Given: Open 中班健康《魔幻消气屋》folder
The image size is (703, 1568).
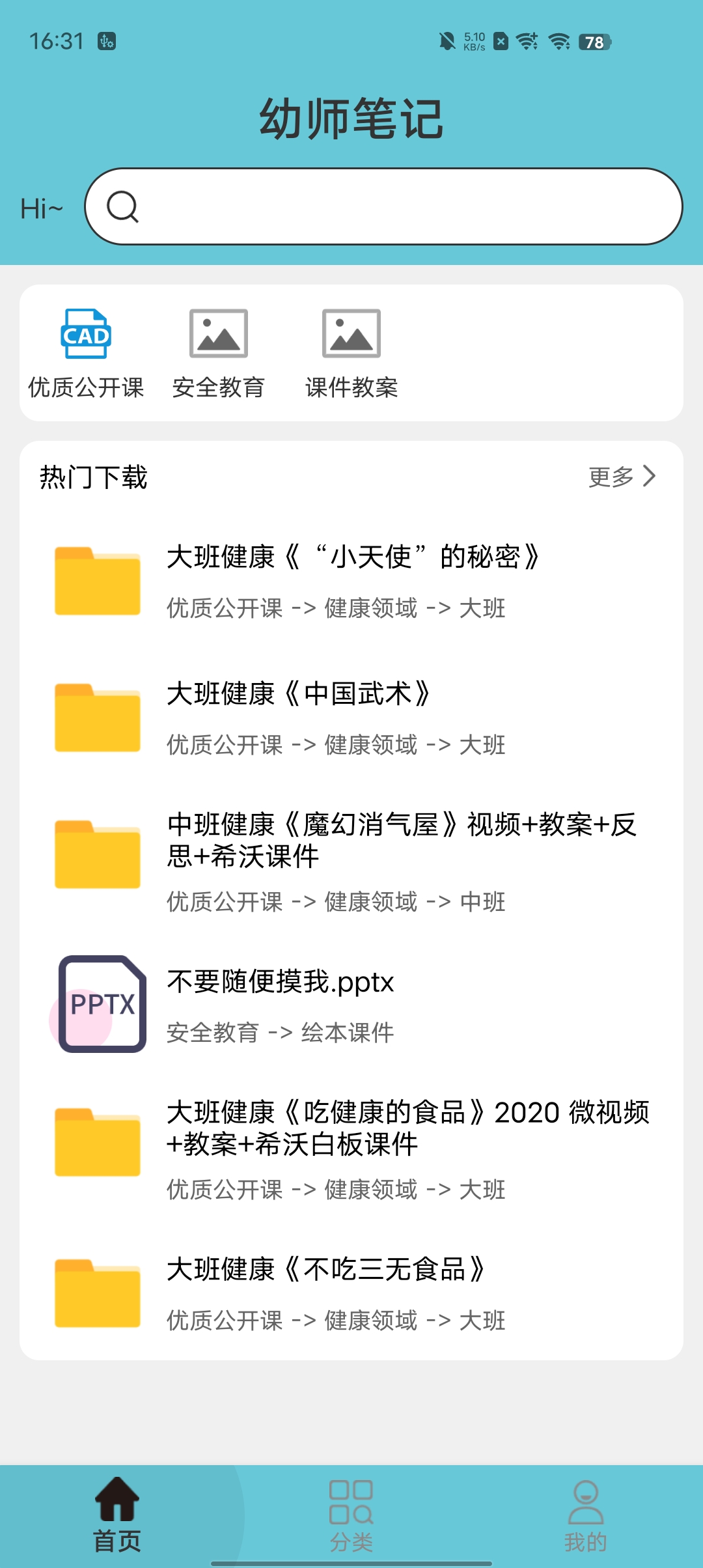Looking at the screenshot, I should [351, 861].
